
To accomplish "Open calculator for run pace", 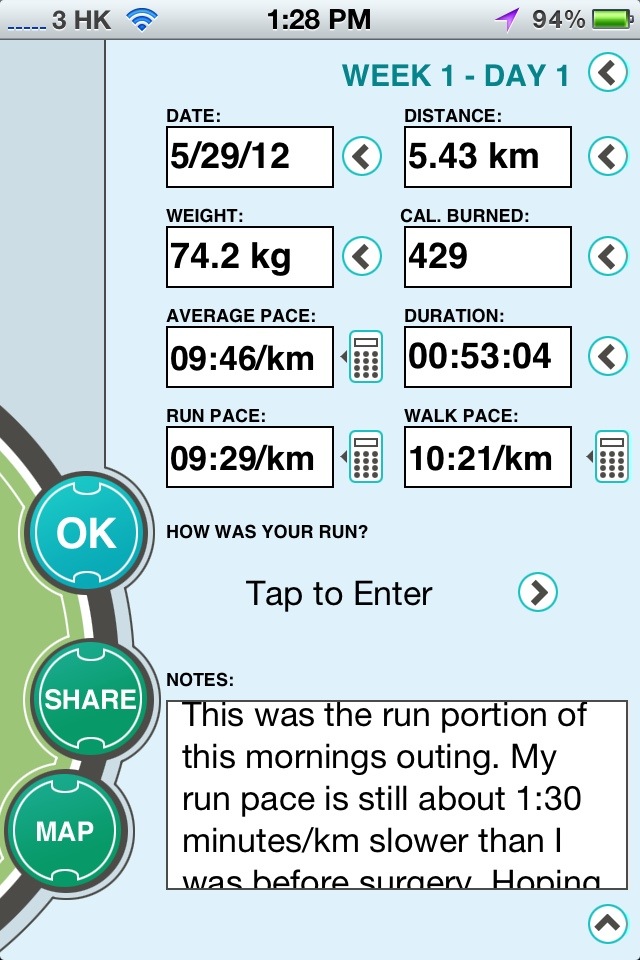I will (x=365, y=457).
